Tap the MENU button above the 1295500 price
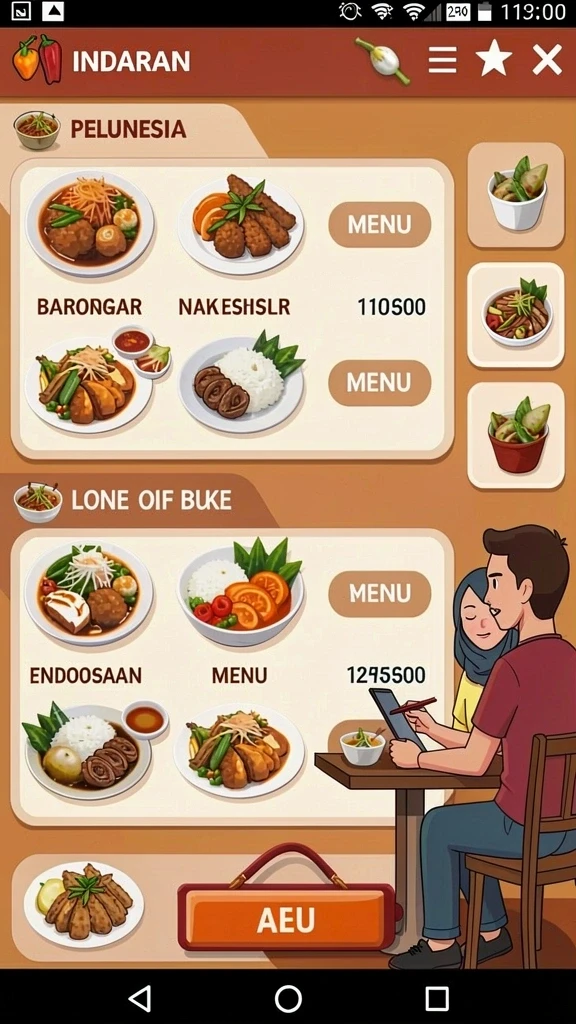Image resolution: width=576 pixels, height=1024 pixels. (379, 594)
